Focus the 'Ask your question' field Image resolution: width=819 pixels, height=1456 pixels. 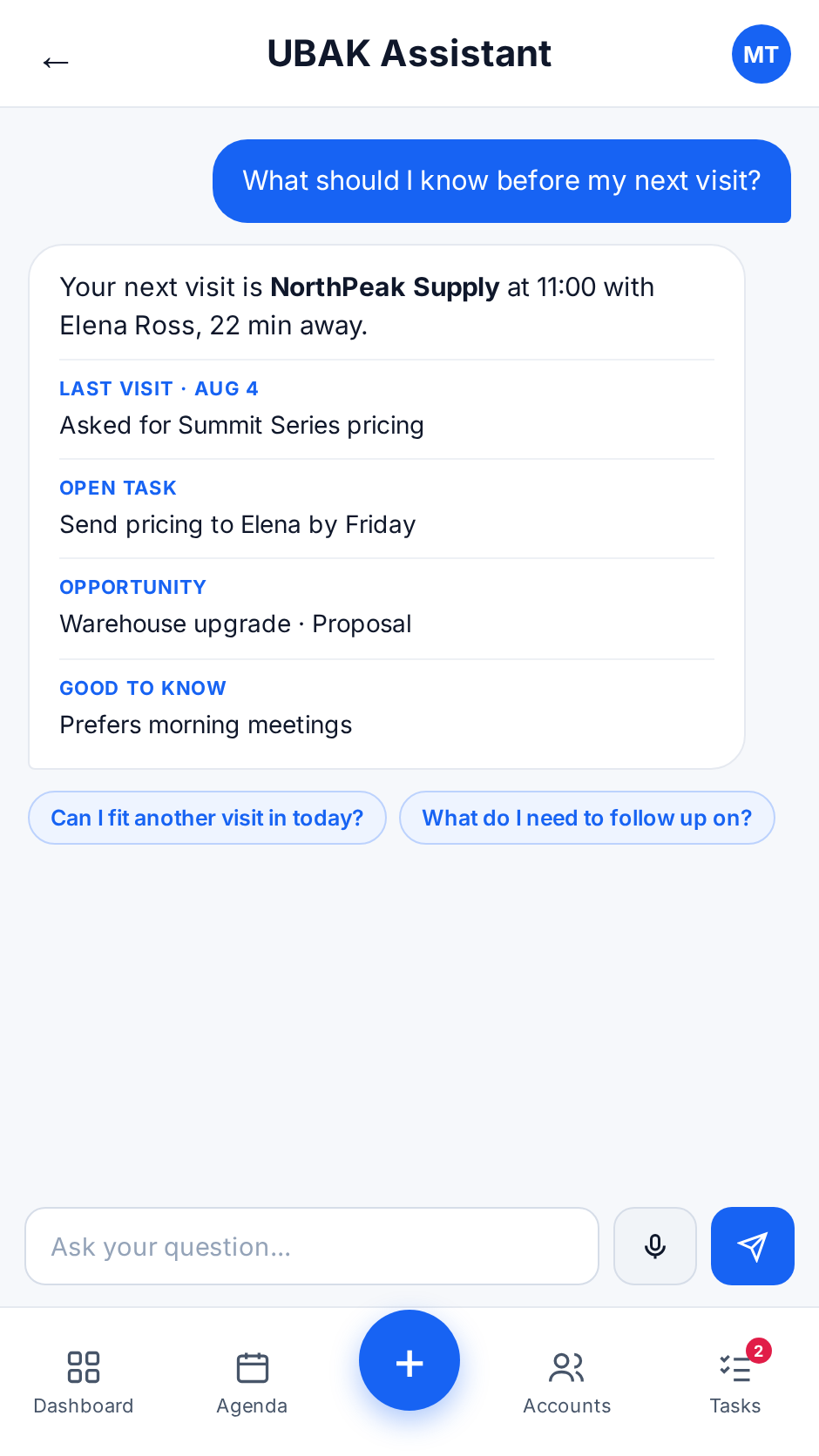click(312, 1246)
